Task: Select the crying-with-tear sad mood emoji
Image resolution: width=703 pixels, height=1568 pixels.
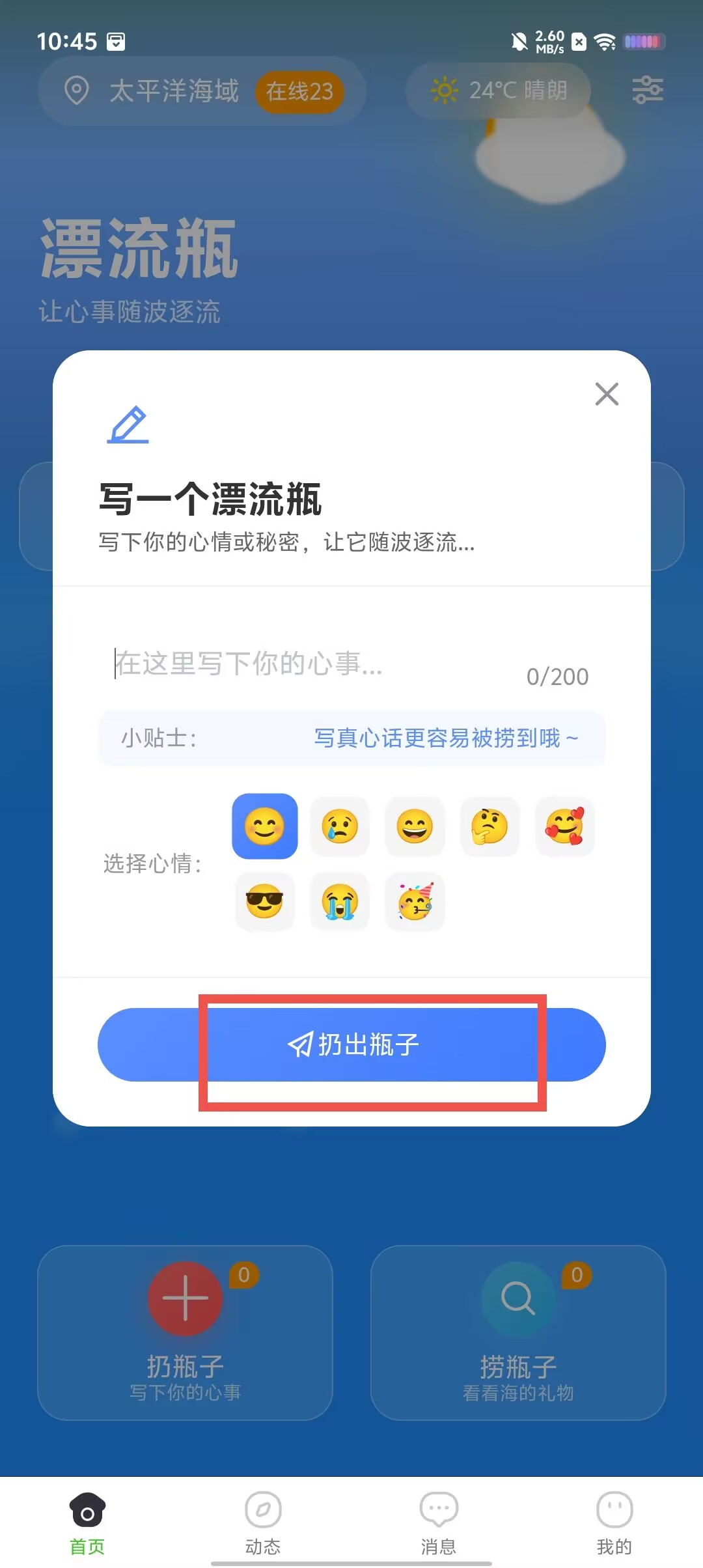Action: [x=340, y=826]
